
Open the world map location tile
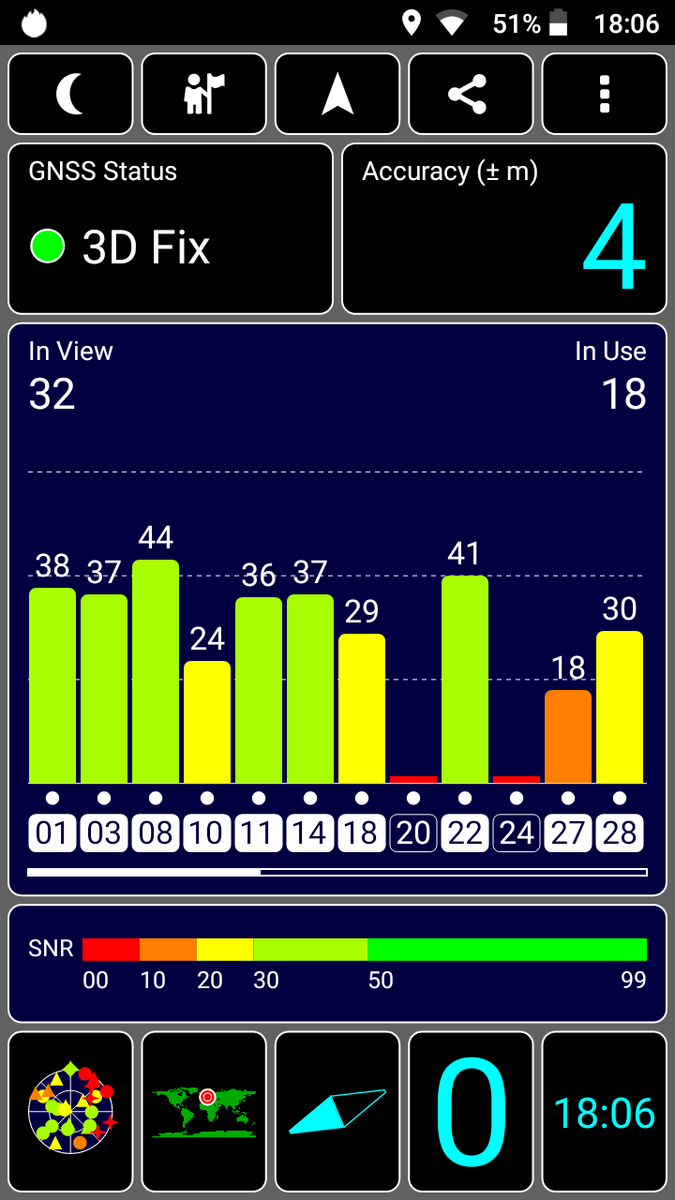coord(204,1113)
